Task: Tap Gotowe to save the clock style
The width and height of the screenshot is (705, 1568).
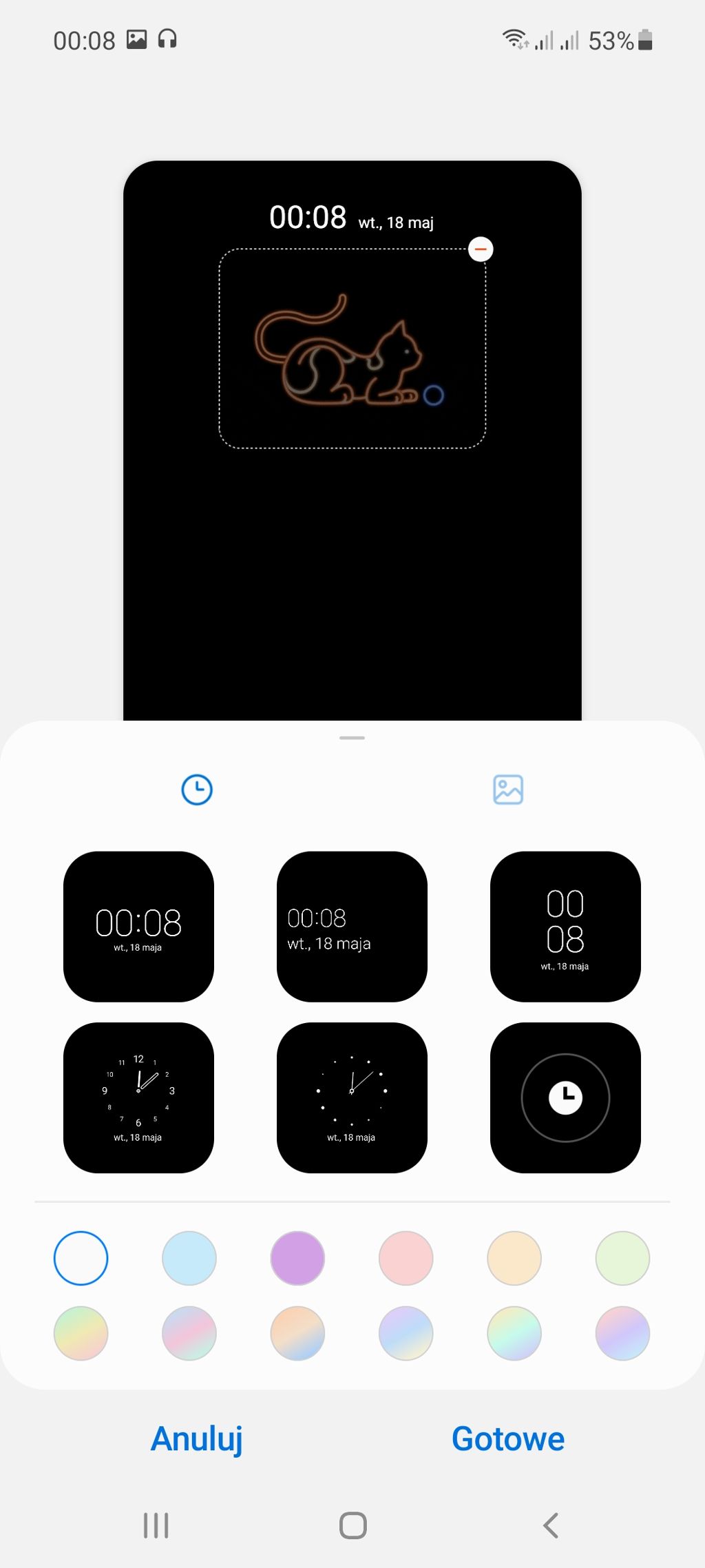Action: pos(508,1438)
